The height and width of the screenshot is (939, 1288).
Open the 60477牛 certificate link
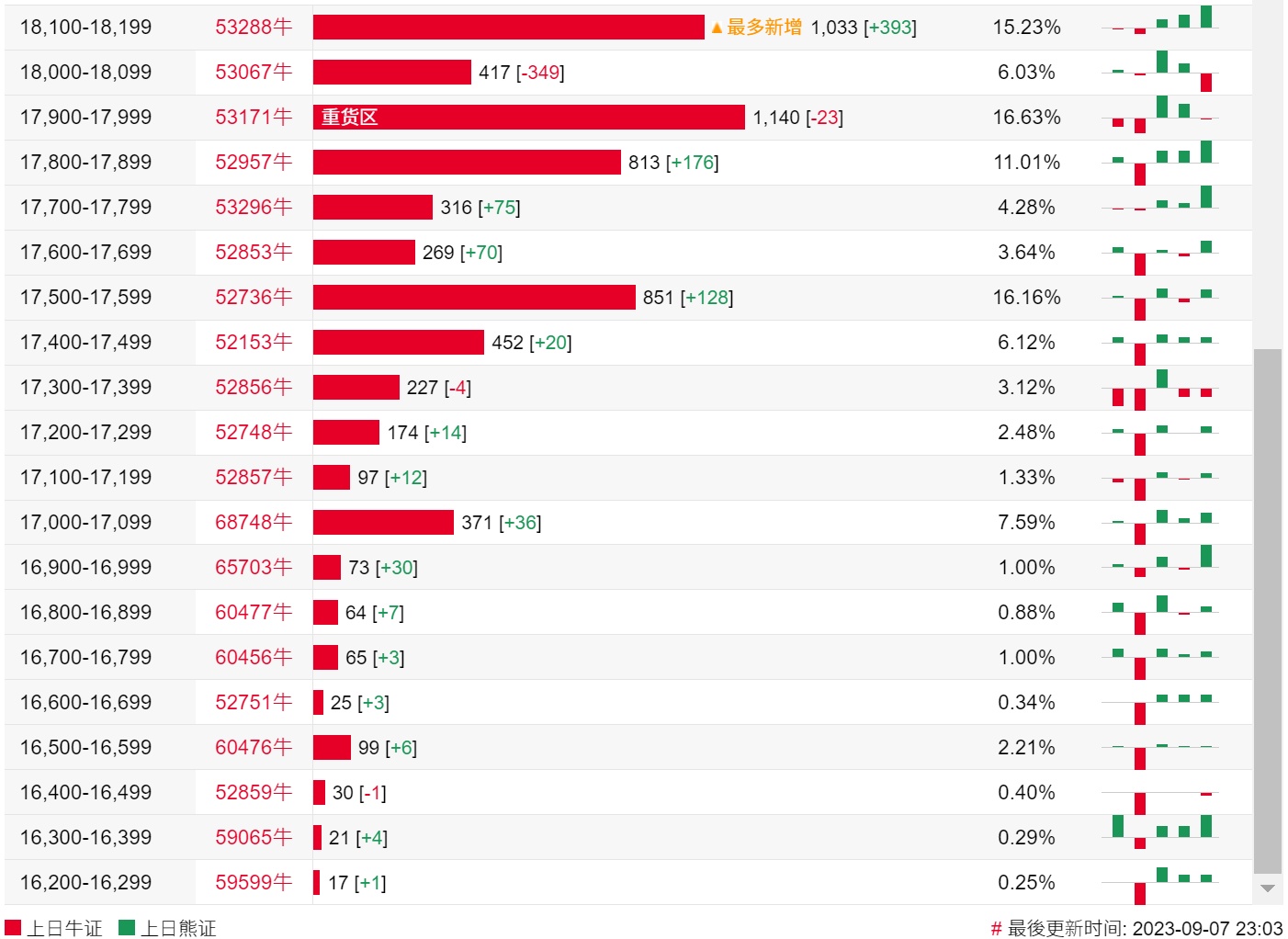coord(254,612)
